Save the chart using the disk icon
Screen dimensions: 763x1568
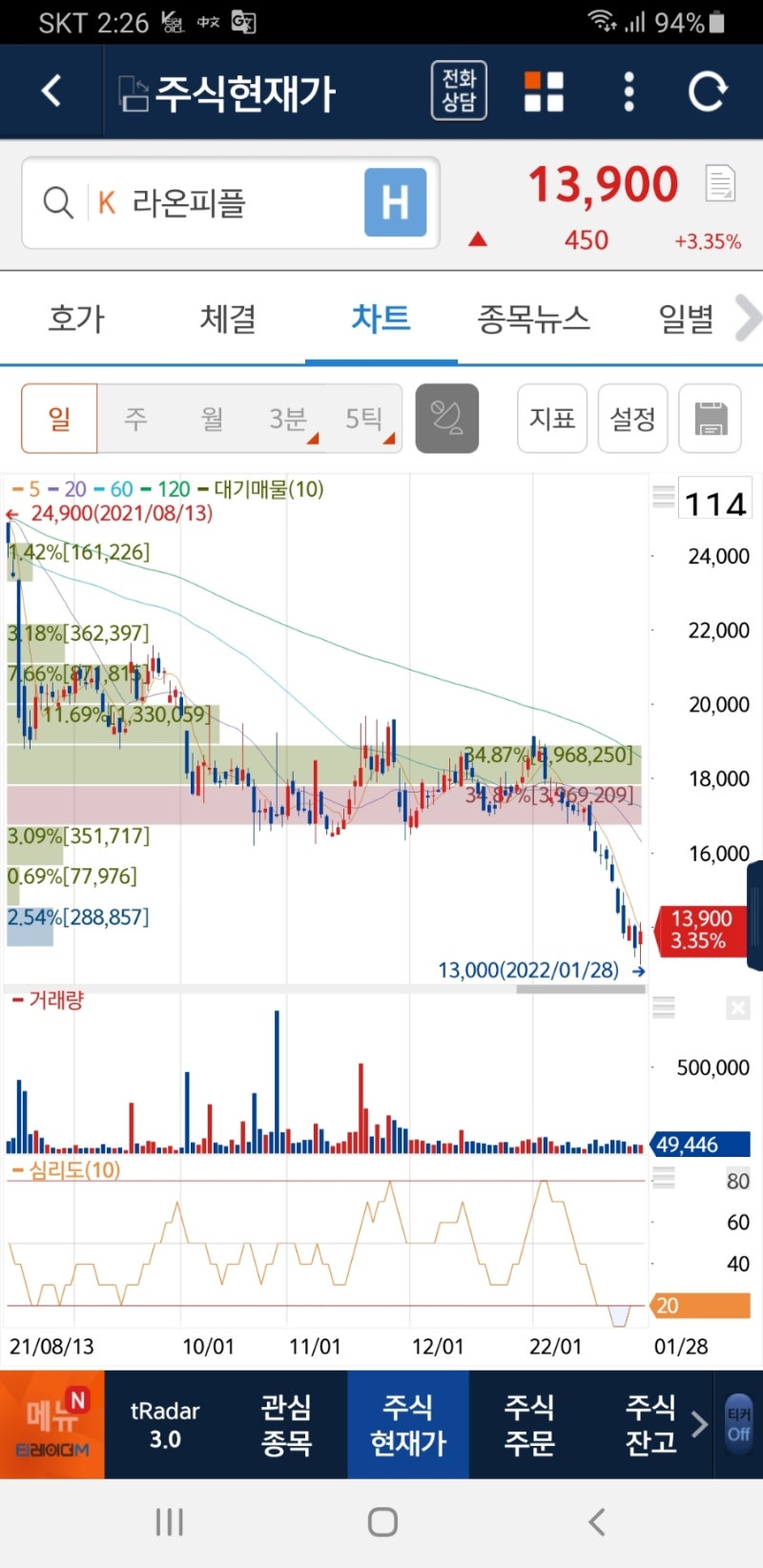708,419
